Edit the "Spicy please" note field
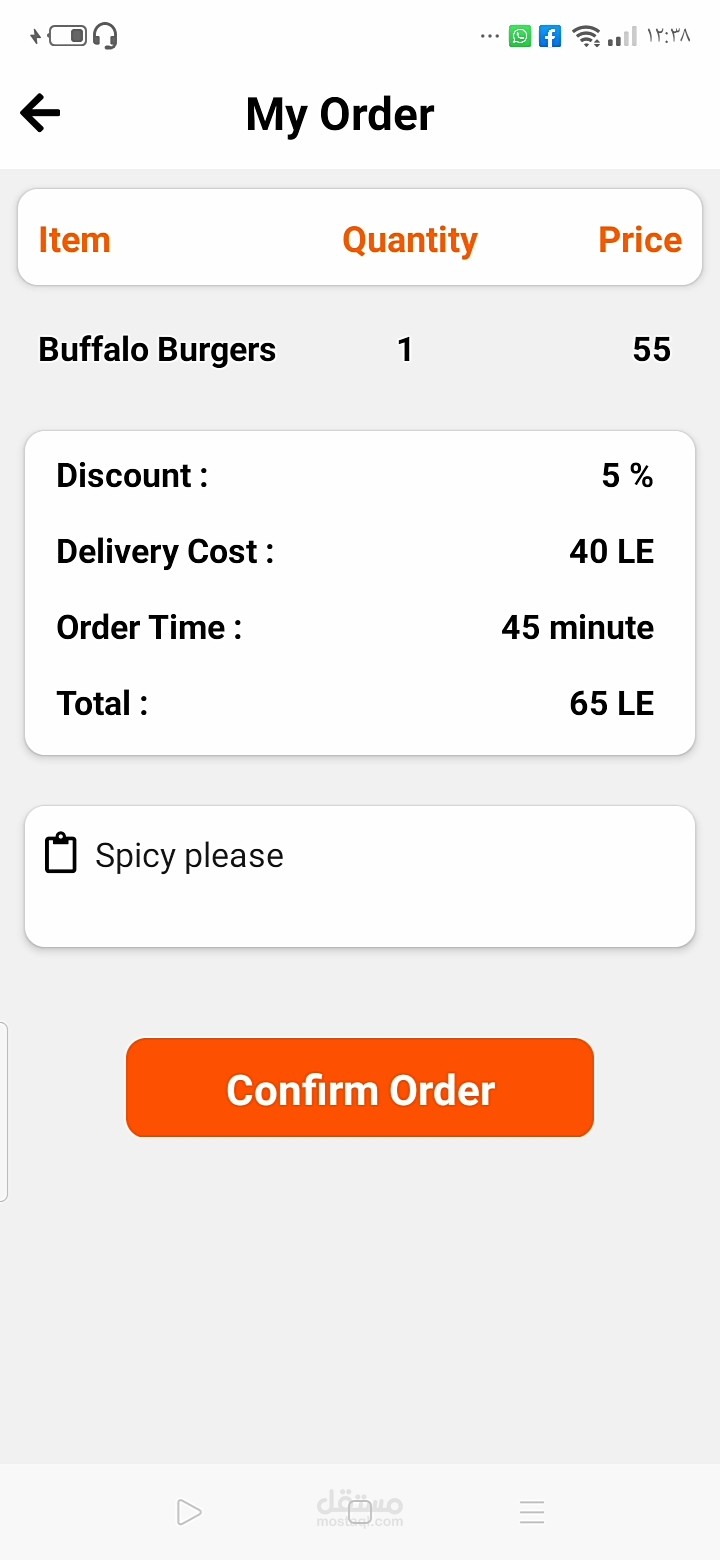This screenshot has height=1560, width=720. (360, 875)
